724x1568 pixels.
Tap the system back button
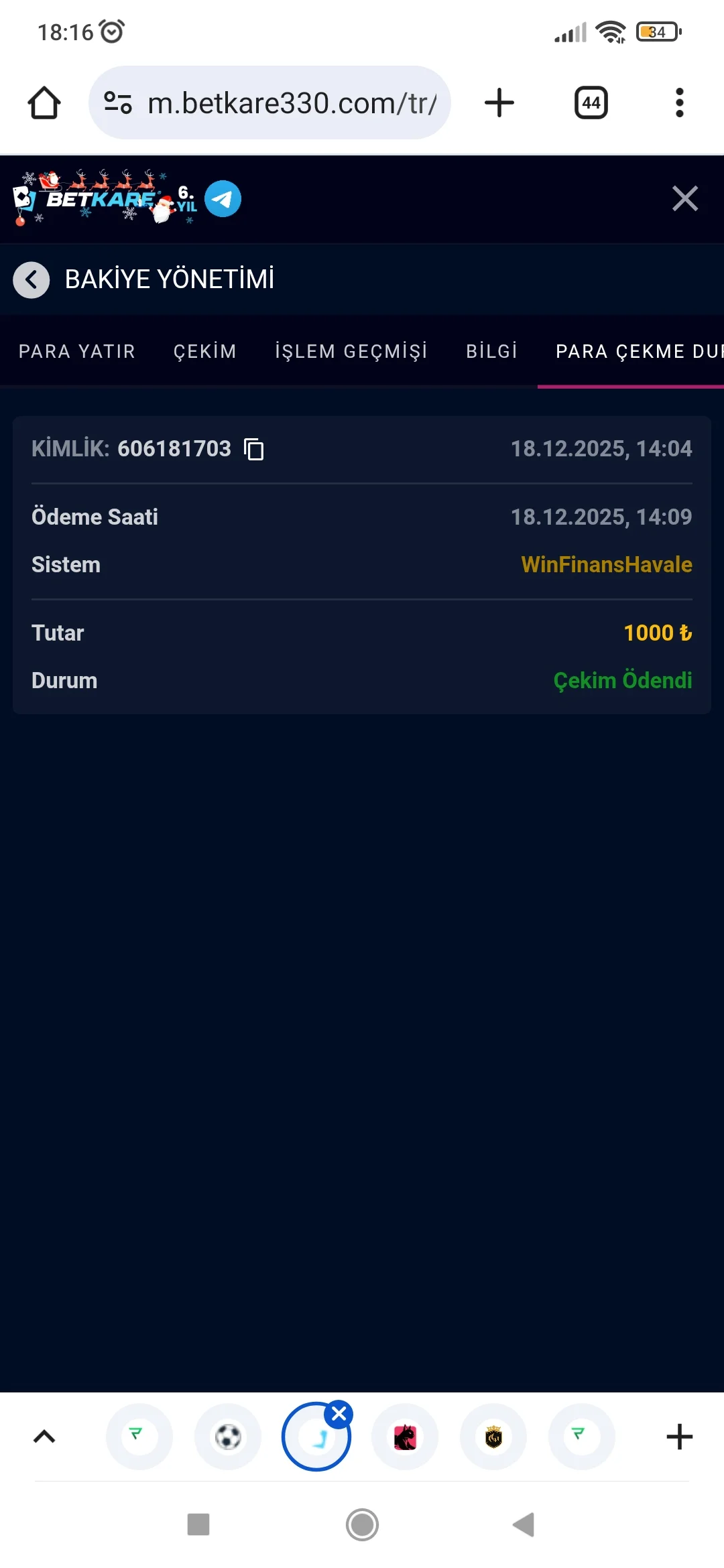[524, 1524]
